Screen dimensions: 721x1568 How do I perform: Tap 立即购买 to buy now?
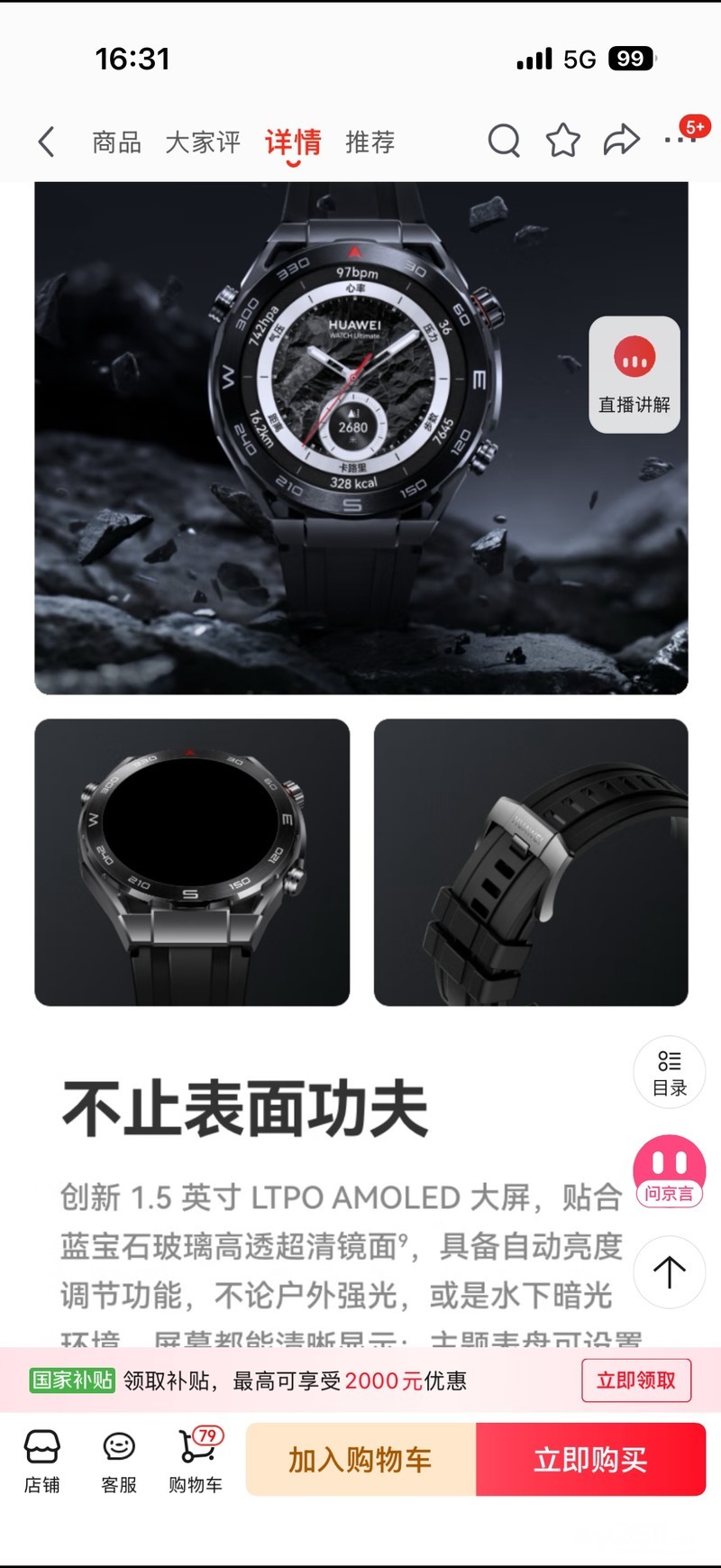point(590,1459)
